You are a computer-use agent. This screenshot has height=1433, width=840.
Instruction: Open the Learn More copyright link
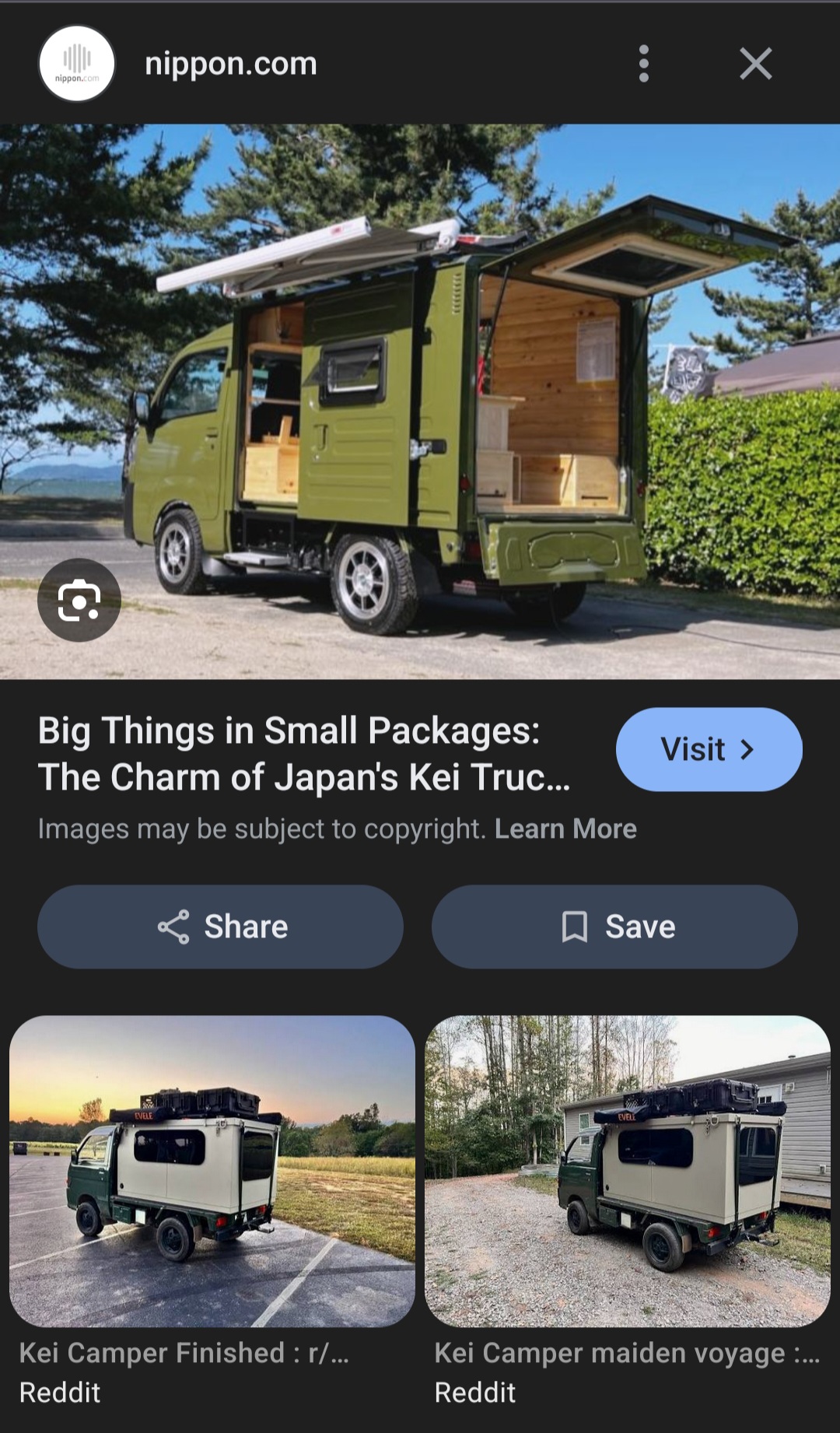pyautogui.click(x=565, y=829)
